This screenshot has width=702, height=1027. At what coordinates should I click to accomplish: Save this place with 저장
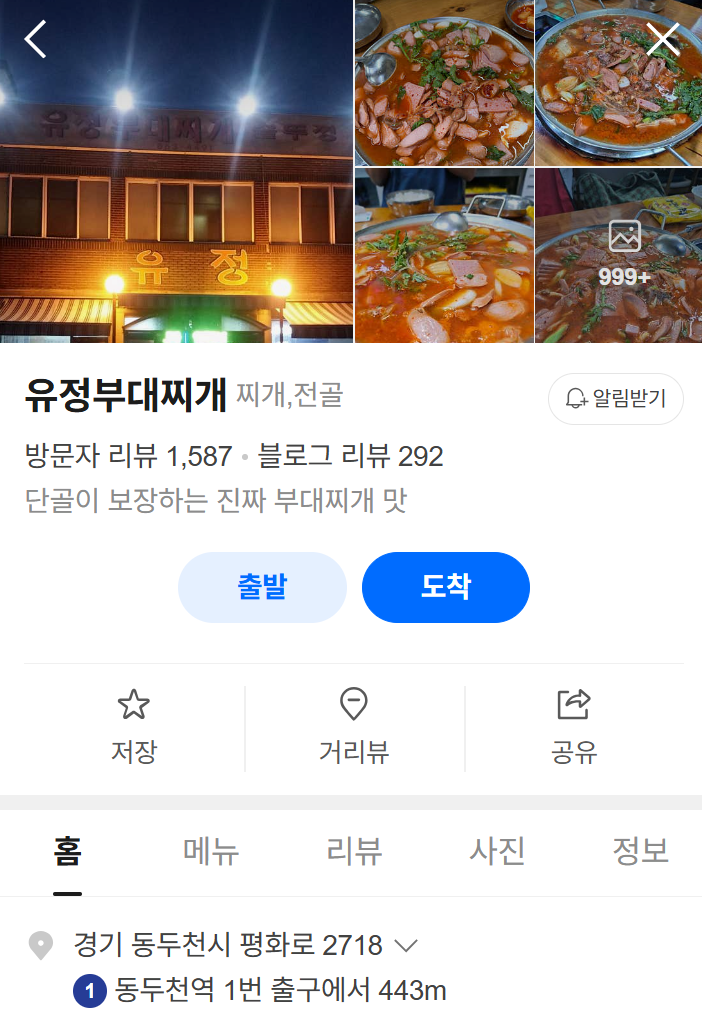[x=134, y=726]
